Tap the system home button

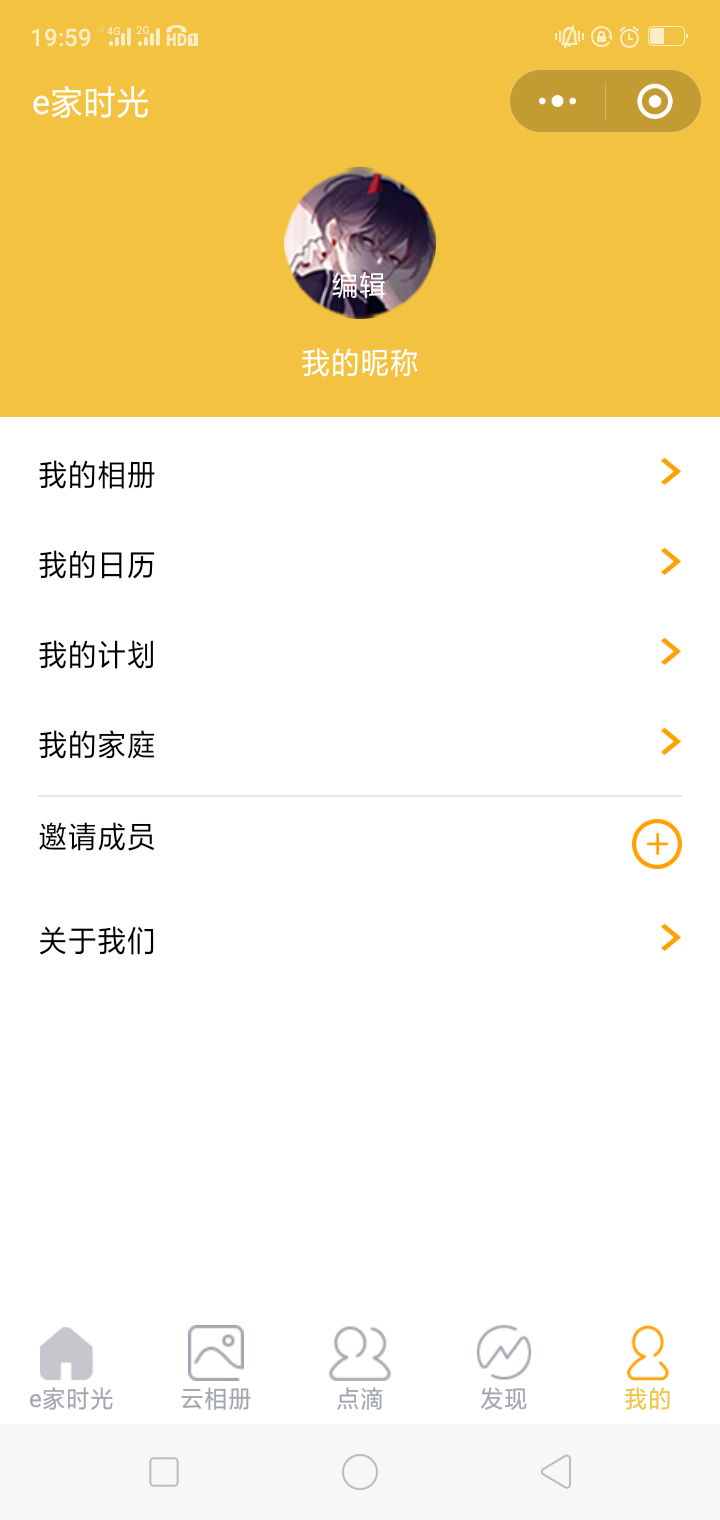click(x=360, y=1472)
